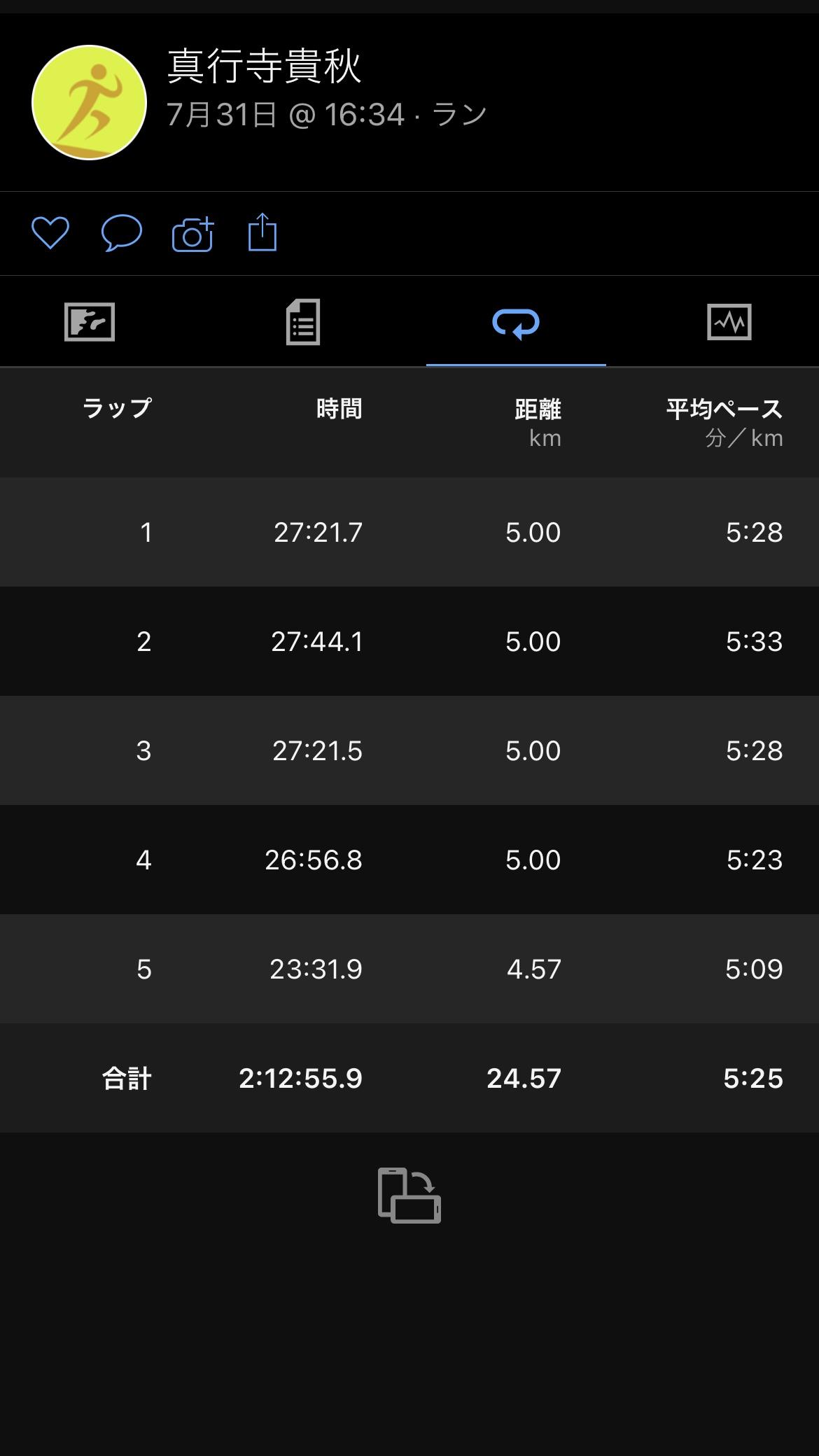Open the runner profile avatar
The width and height of the screenshot is (819, 1456).
point(89,103)
